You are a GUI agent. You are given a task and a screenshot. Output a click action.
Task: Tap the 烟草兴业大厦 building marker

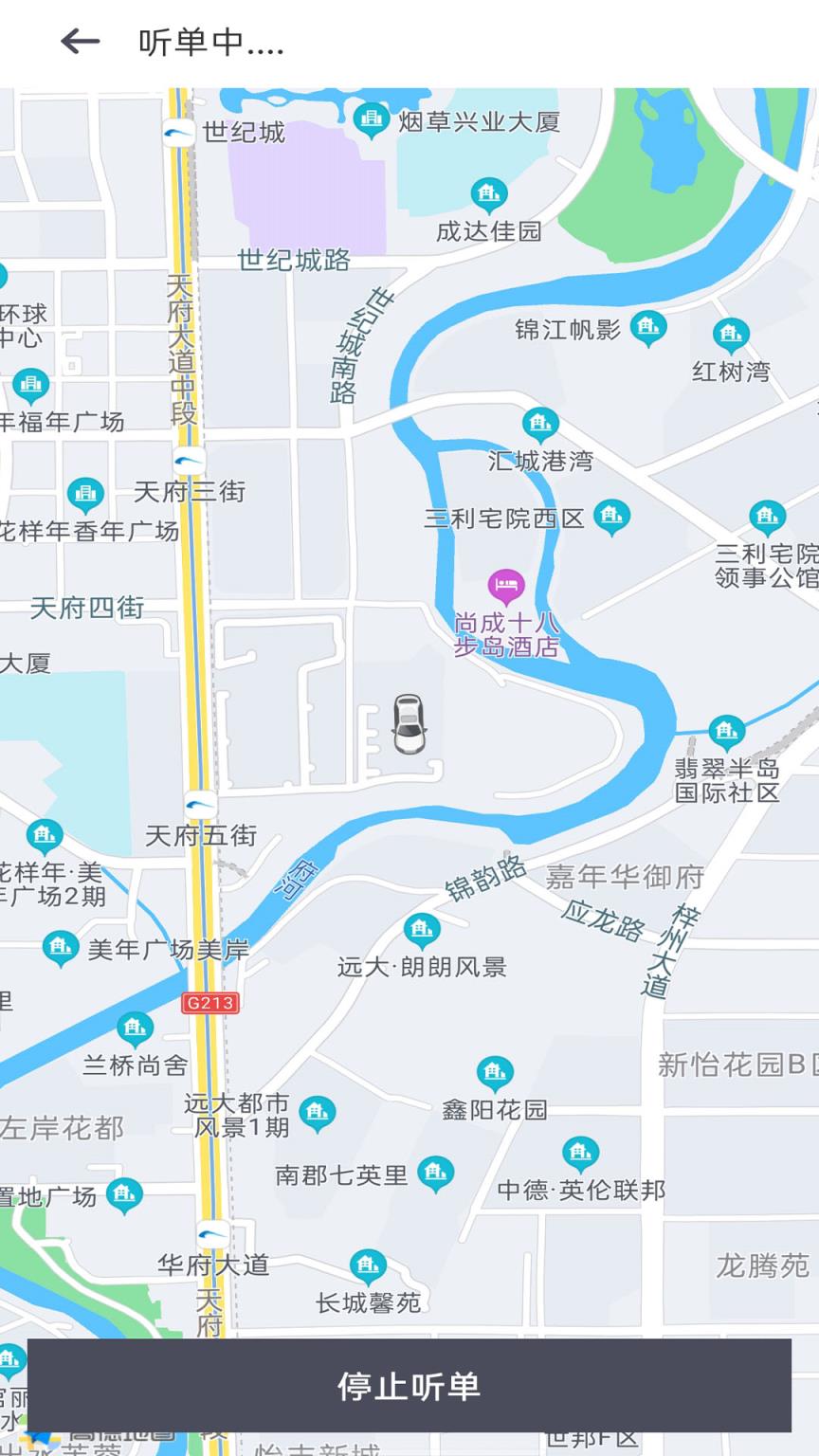point(371,119)
